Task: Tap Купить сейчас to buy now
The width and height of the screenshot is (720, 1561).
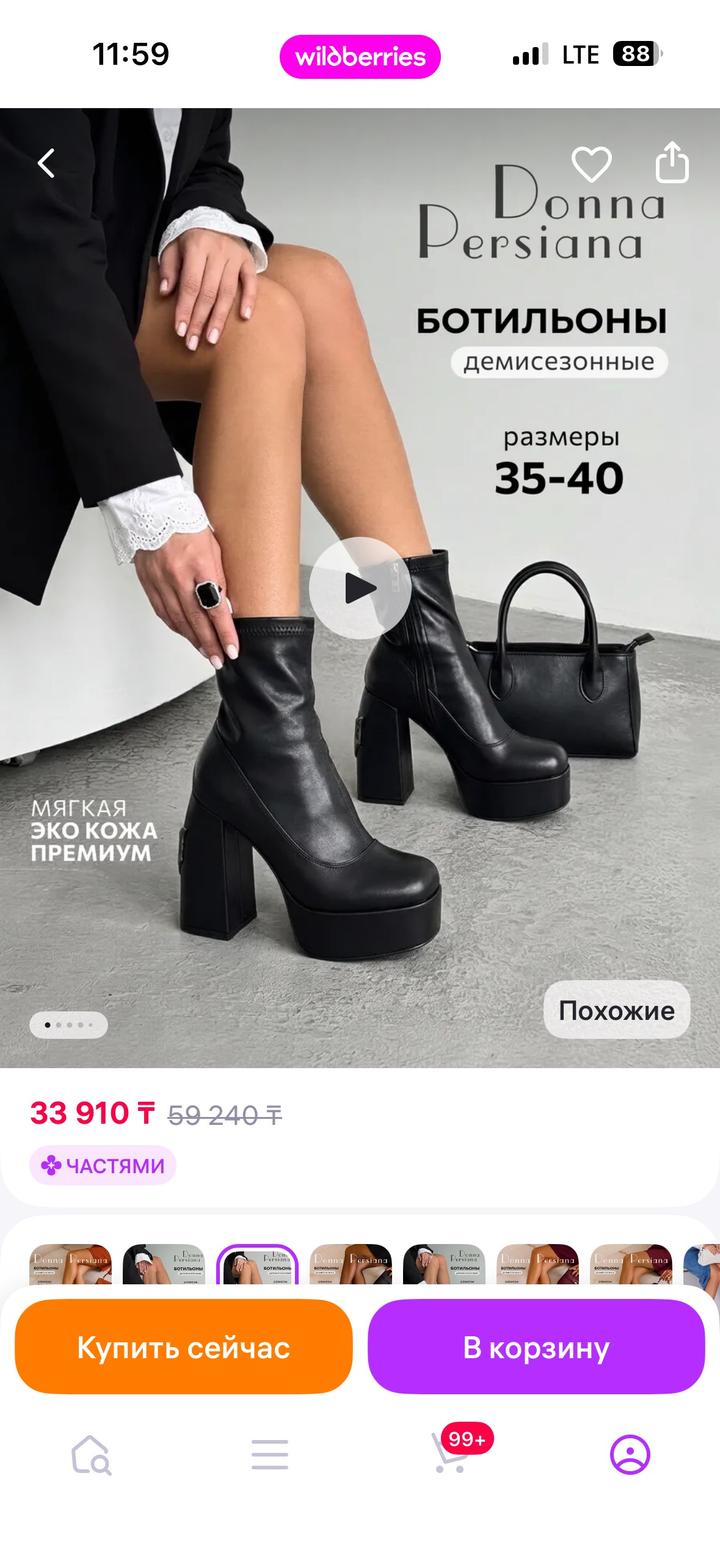Action: pyautogui.click(x=184, y=1347)
